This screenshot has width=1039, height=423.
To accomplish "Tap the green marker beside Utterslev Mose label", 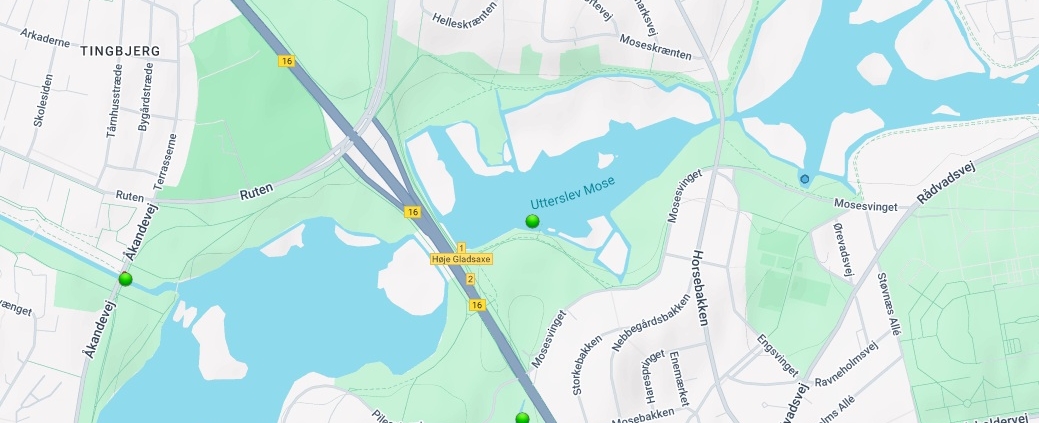I will click(x=532, y=221).
